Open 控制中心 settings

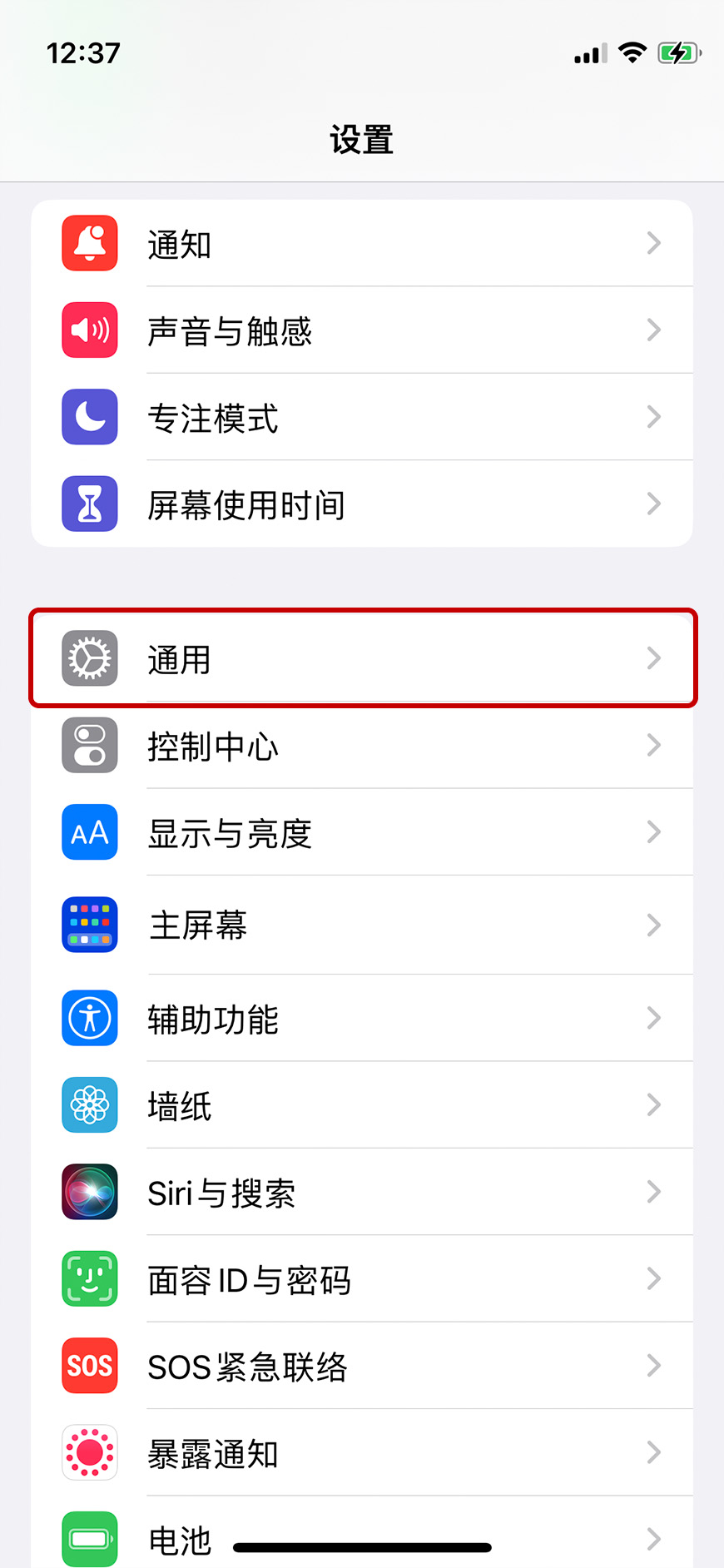pos(362,746)
